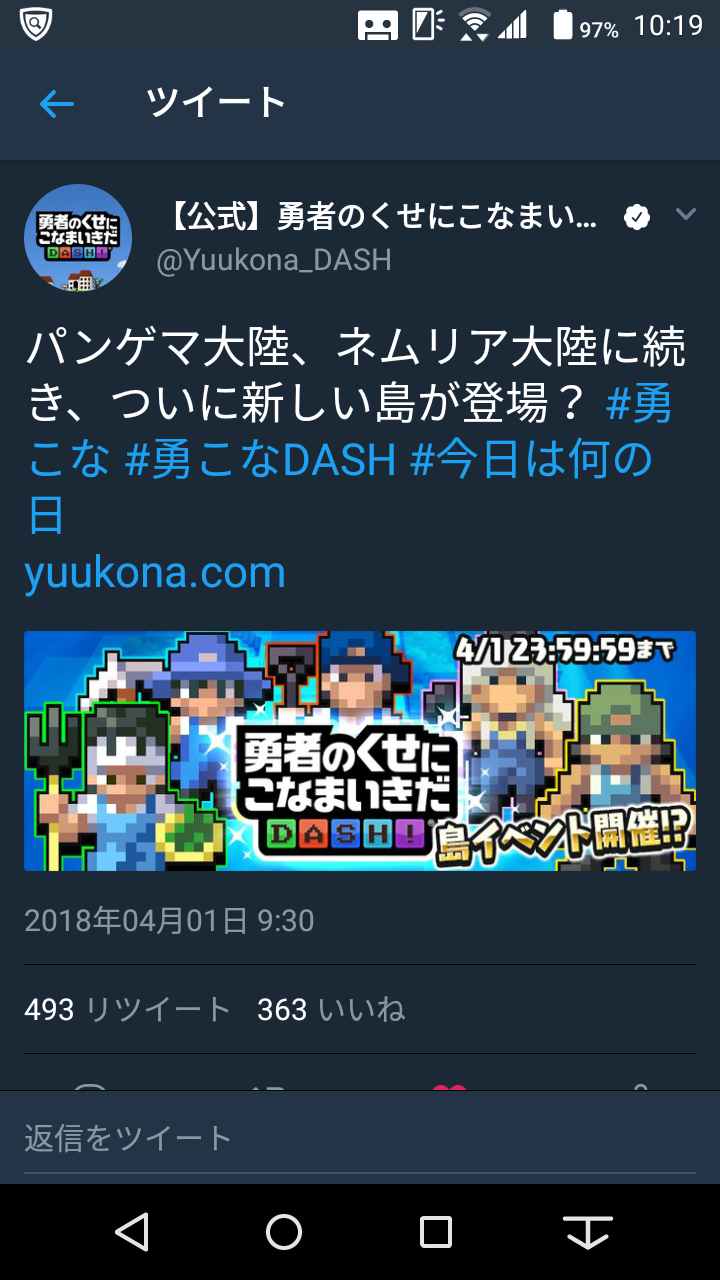Open recent apps from navigation bar
This screenshot has width=720, height=1280.
(436, 1232)
